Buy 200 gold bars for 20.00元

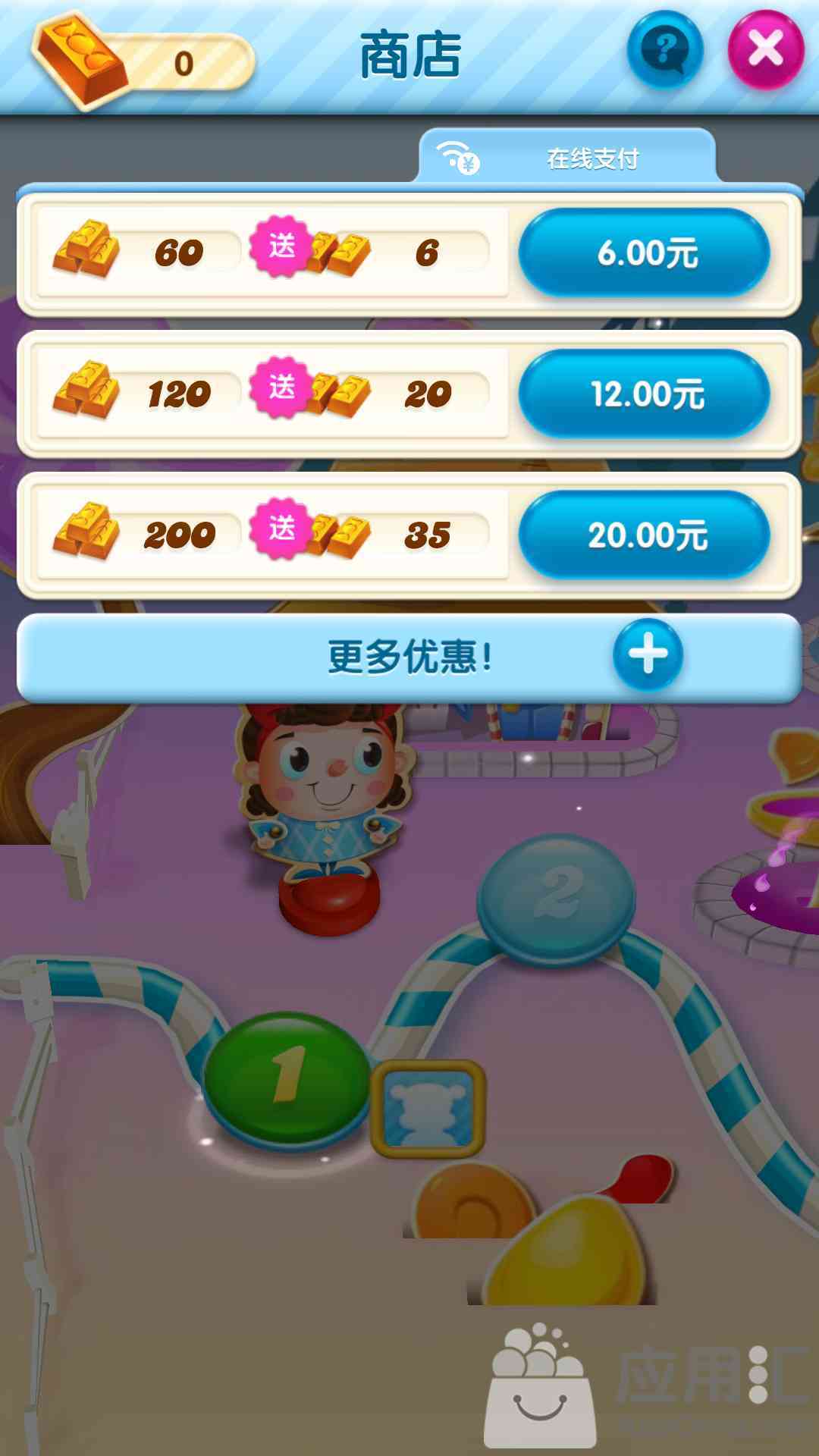pyautogui.click(x=645, y=535)
